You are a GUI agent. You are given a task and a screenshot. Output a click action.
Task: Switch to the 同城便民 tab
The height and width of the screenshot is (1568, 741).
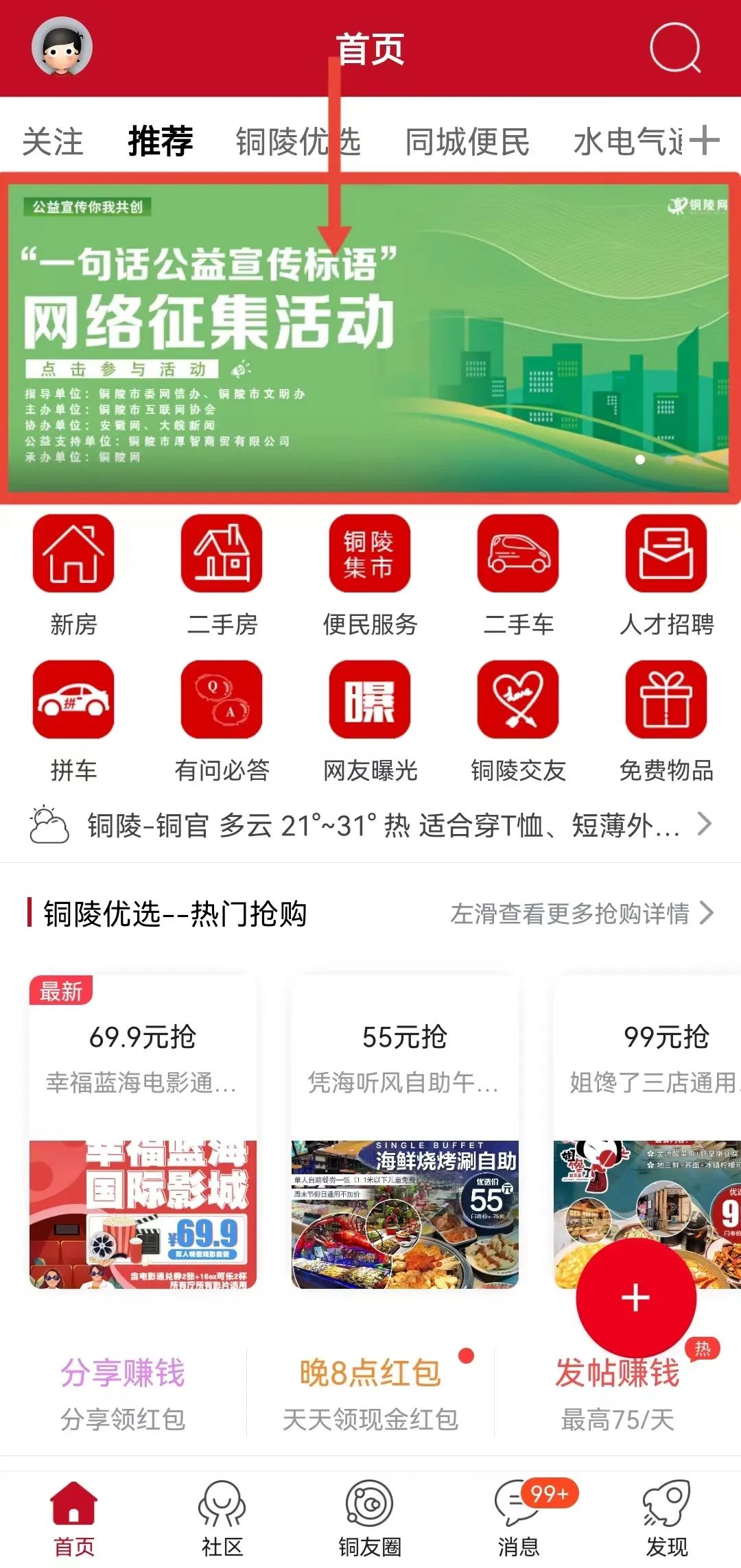click(467, 142)
